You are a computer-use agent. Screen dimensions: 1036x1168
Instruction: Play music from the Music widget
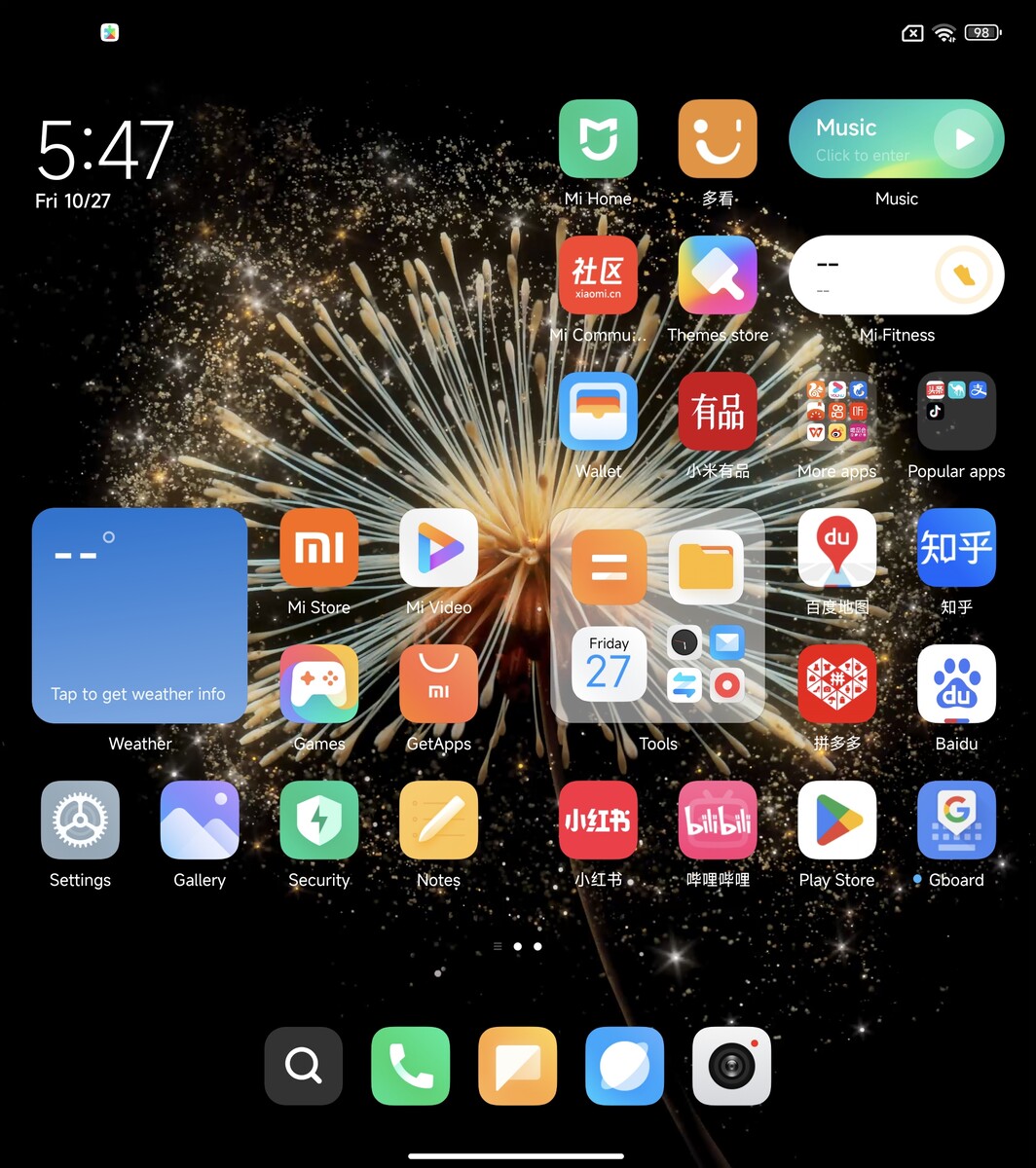click(x=964, y=139)
